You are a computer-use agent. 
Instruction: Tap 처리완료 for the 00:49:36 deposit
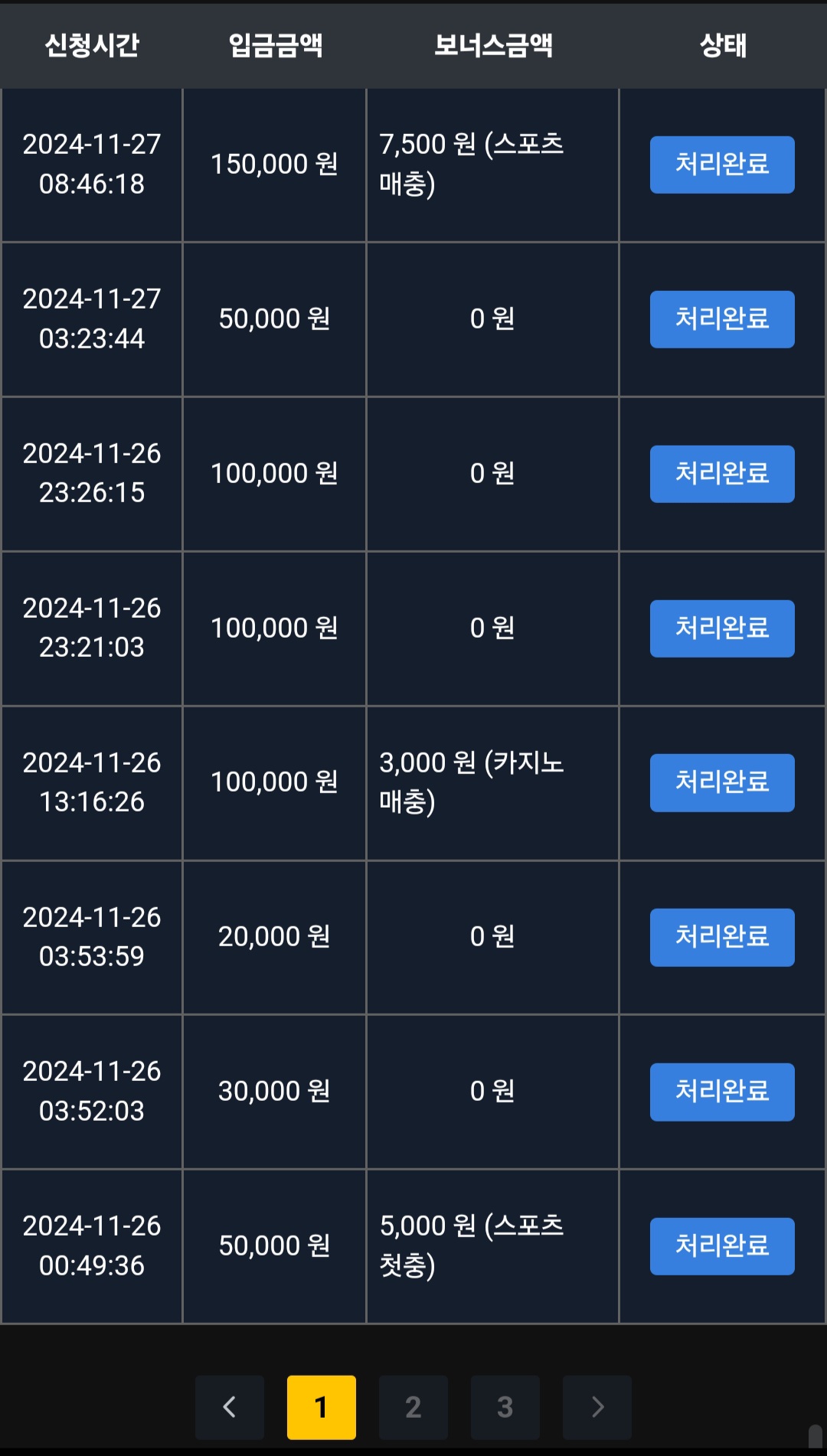coord(722,1246)
